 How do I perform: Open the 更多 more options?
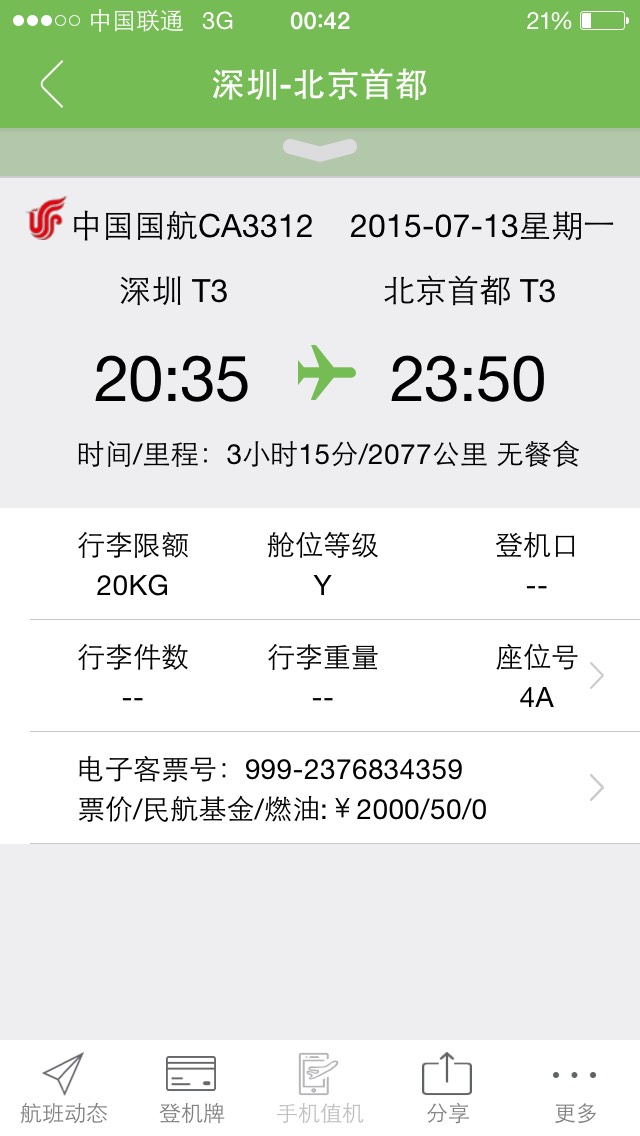(x=575, y=1089)
